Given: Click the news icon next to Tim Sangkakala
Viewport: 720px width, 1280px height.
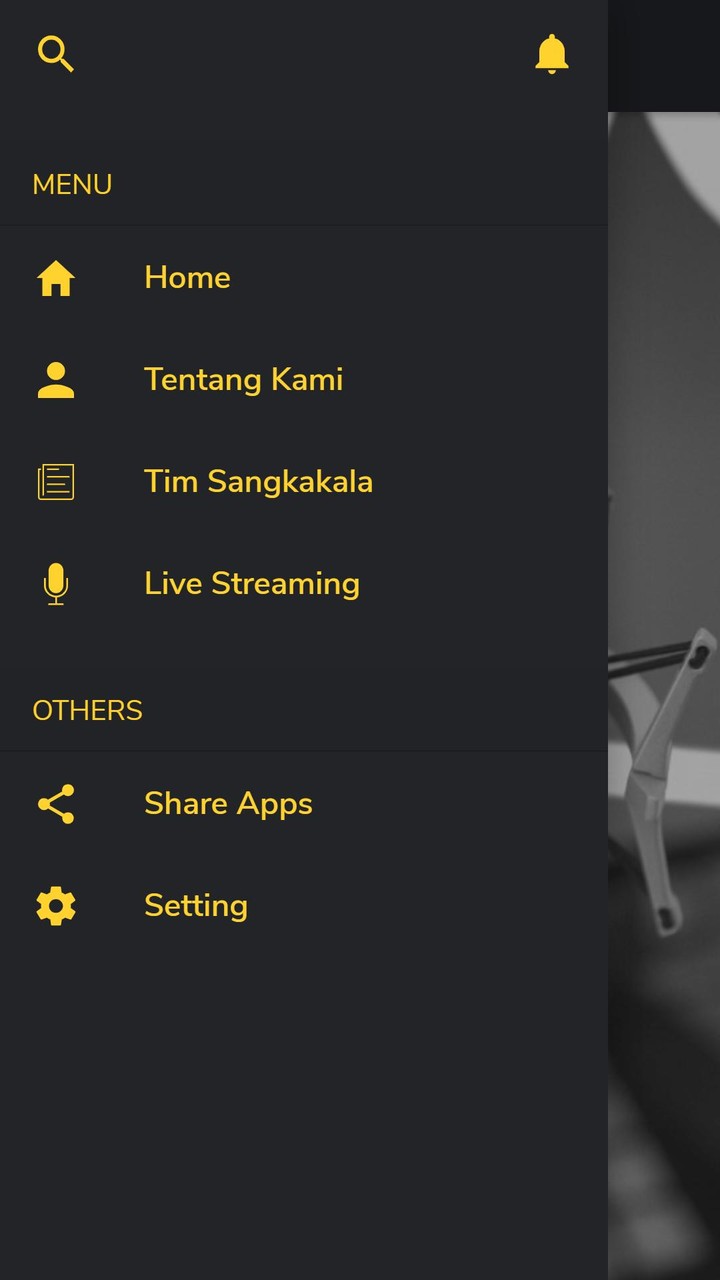Looking at the screenshot, I should tap(56, 481).
